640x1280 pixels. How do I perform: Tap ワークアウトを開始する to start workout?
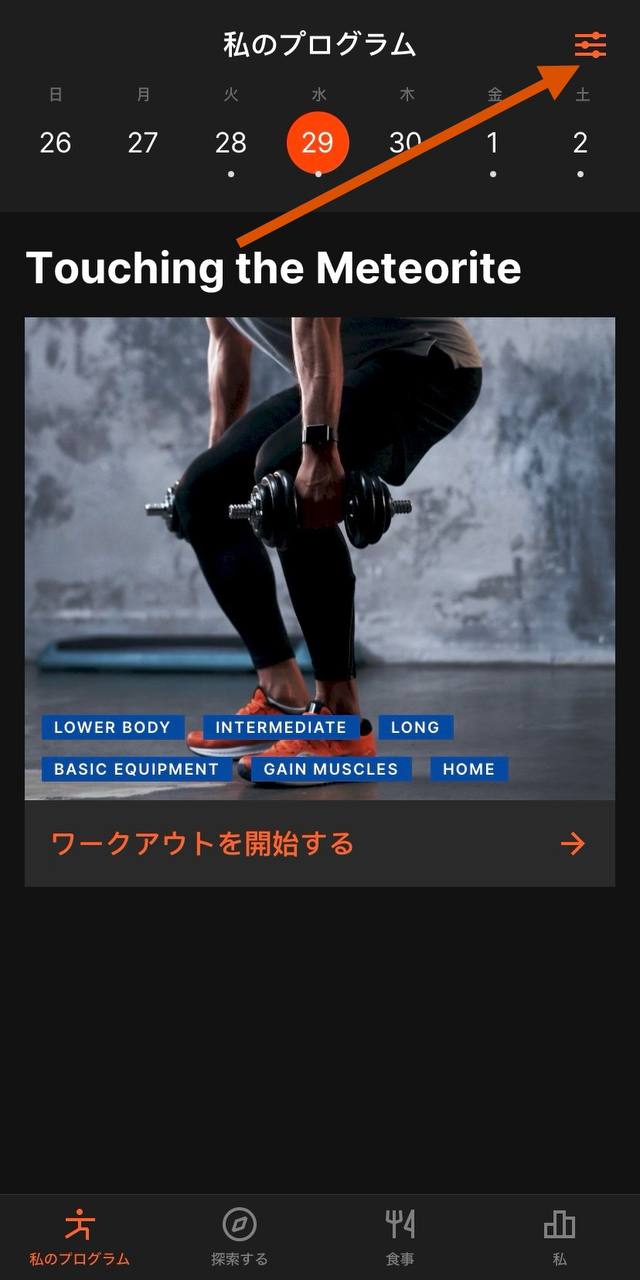(319, 844)
